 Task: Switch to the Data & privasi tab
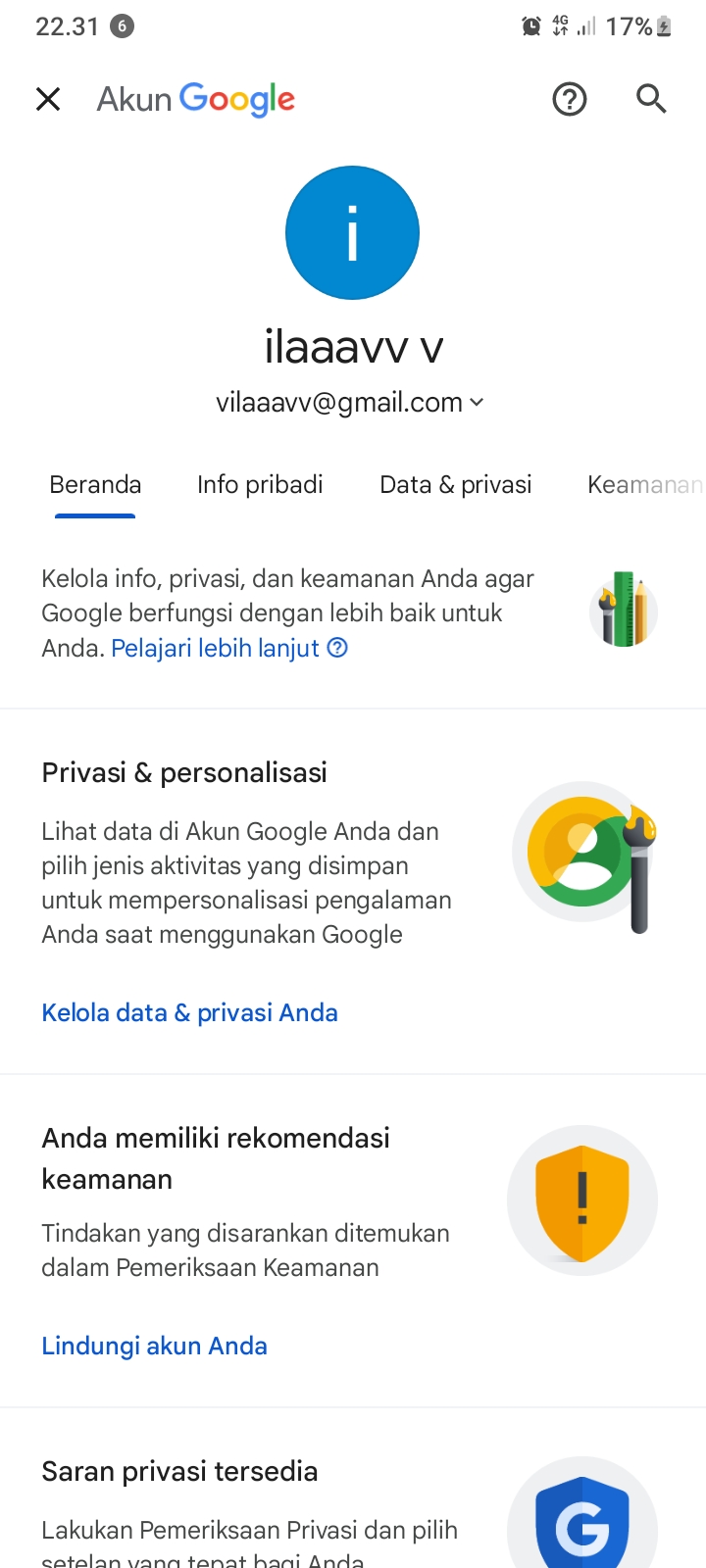[456, 485]
